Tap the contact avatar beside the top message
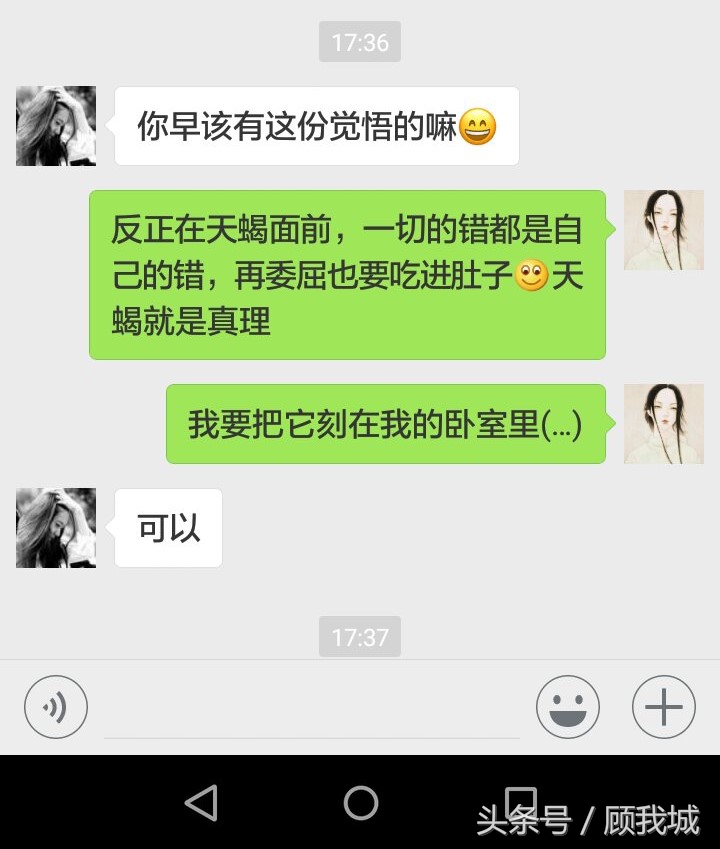Image resolution: width=720 pixels, height=849 pixels. click(x=55, y=125)
